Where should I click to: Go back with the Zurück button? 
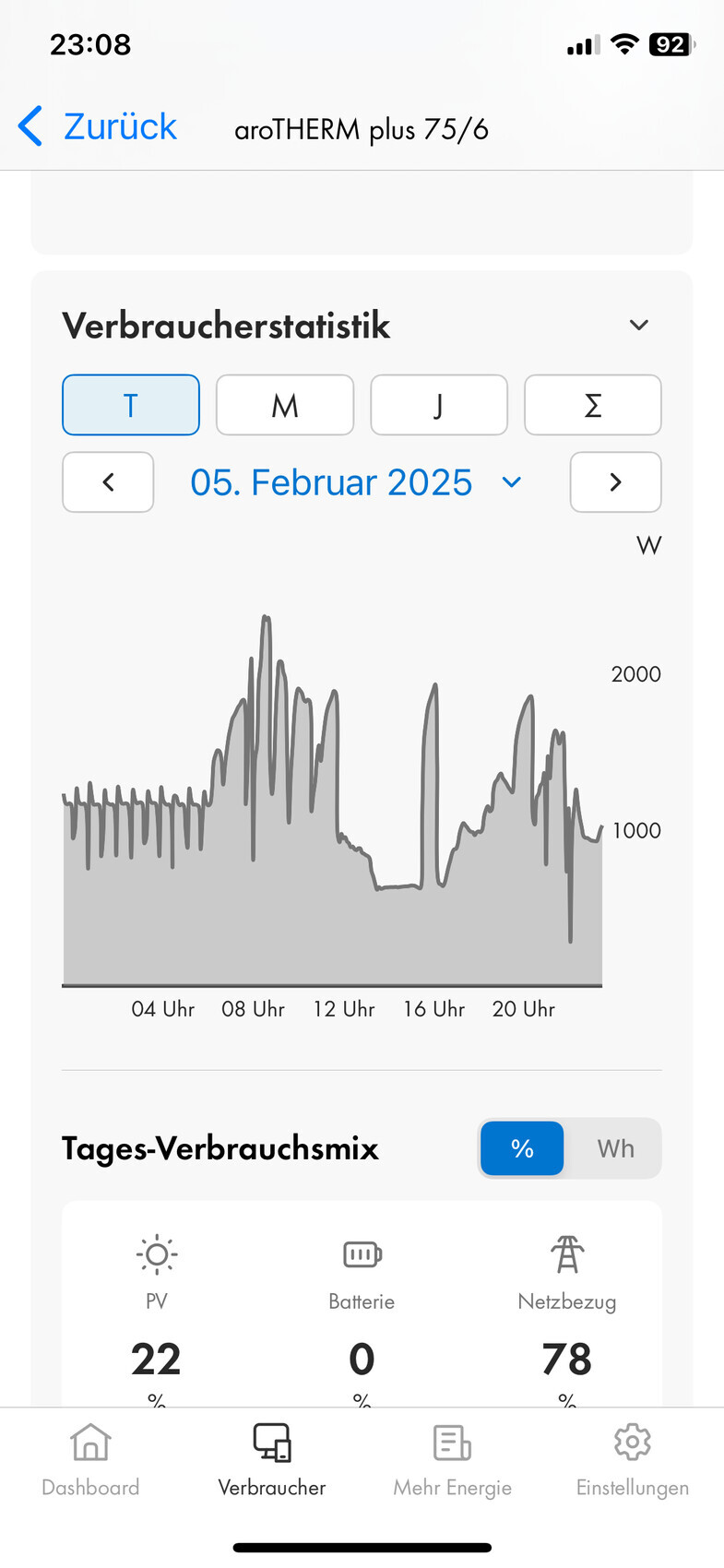98,127
